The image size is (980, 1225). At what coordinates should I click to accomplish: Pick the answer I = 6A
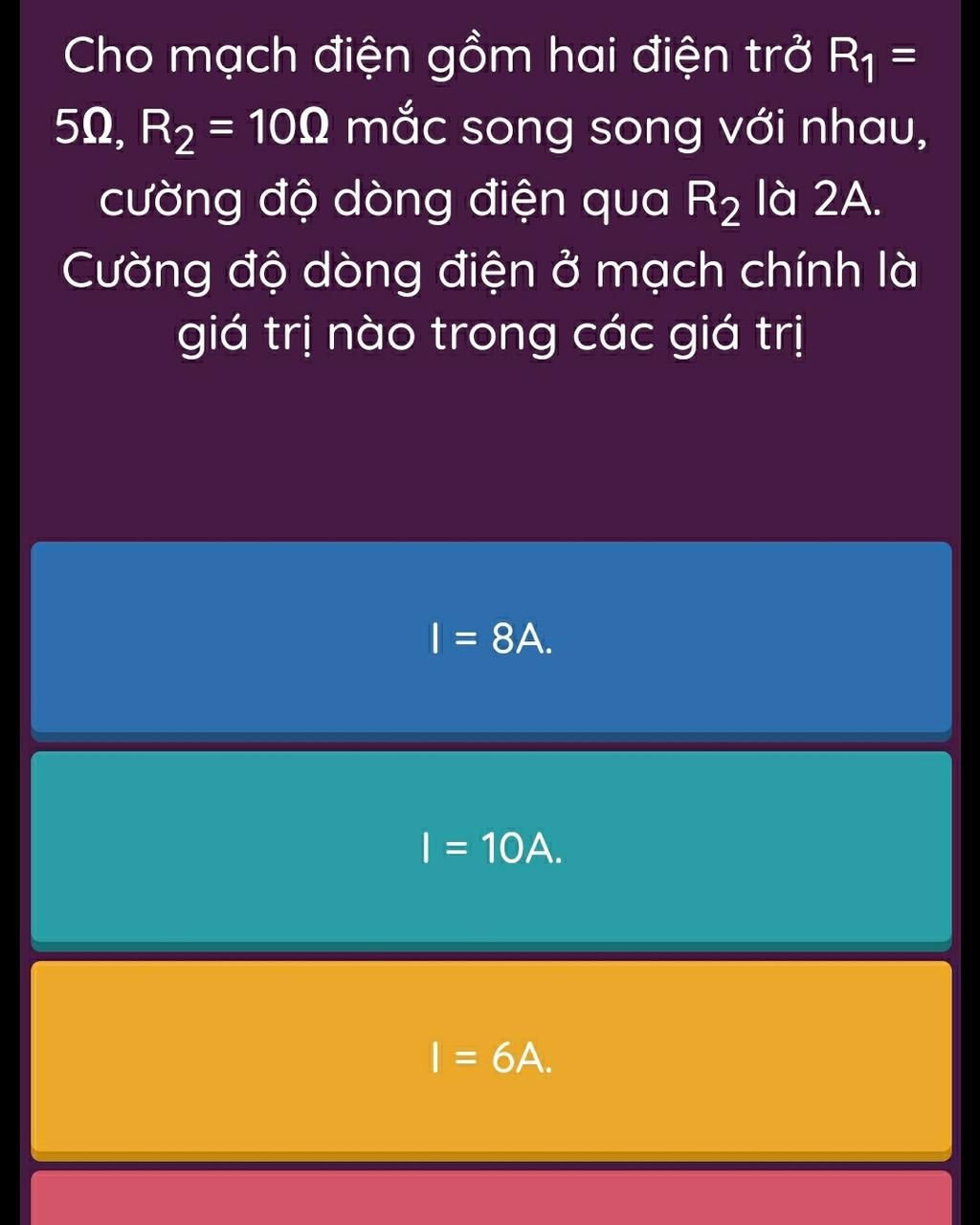point(491,1058)
